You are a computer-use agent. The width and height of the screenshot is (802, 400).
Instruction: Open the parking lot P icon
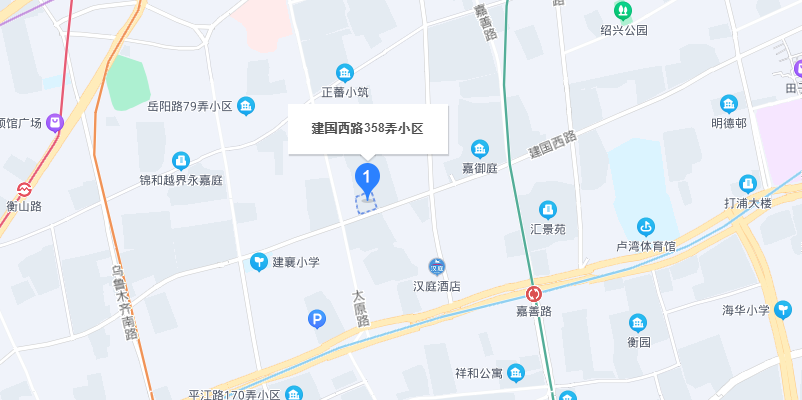[316, 320]
